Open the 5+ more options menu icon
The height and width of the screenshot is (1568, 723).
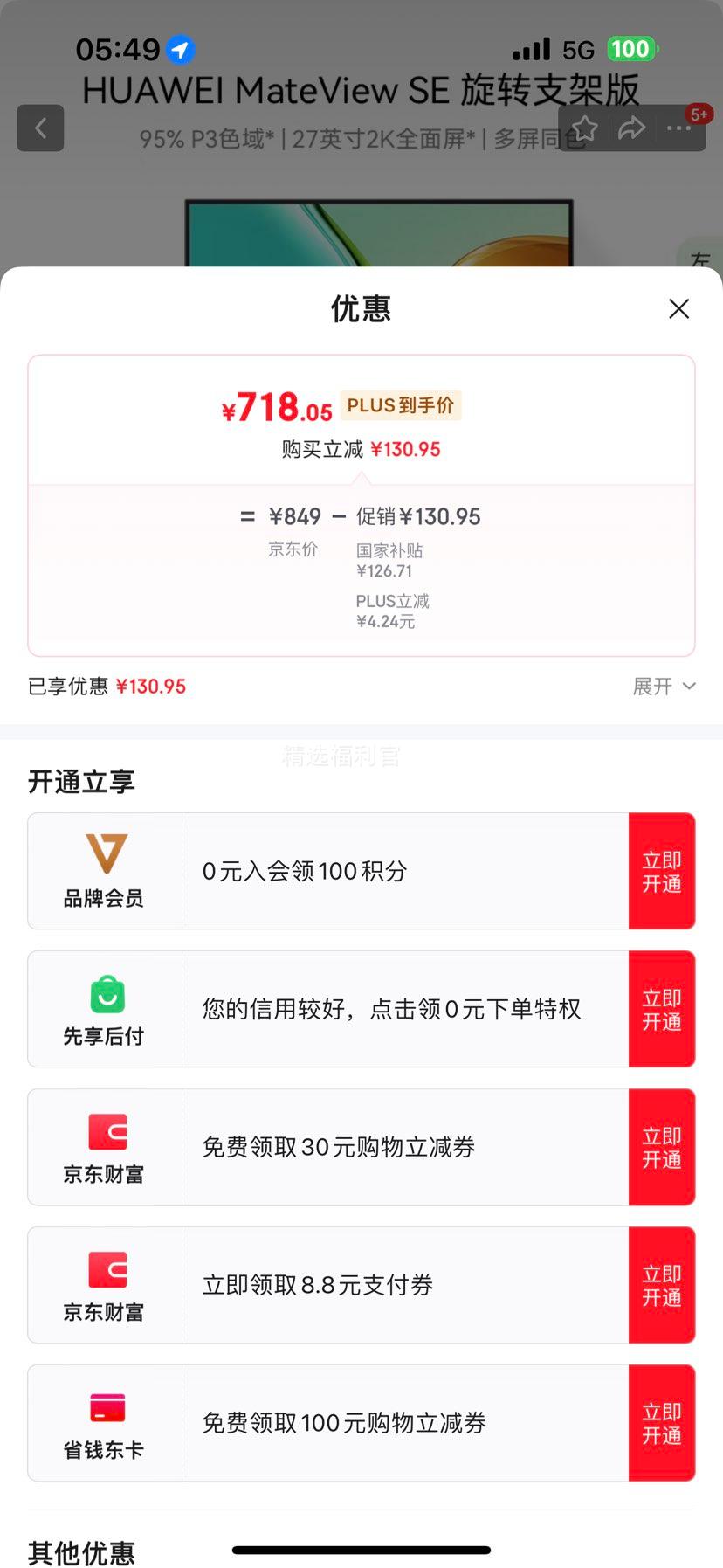click(678, 128)
